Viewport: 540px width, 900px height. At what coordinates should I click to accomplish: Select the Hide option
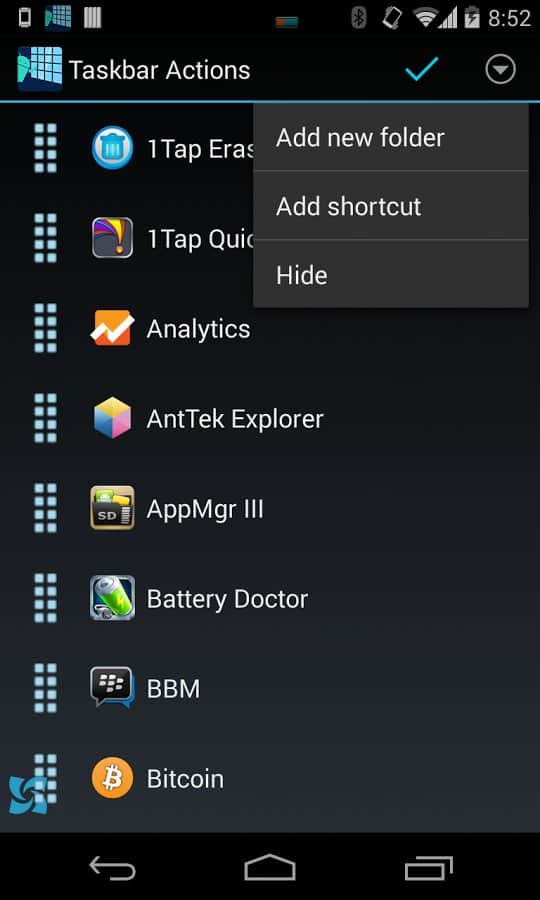tap(391, 275)
